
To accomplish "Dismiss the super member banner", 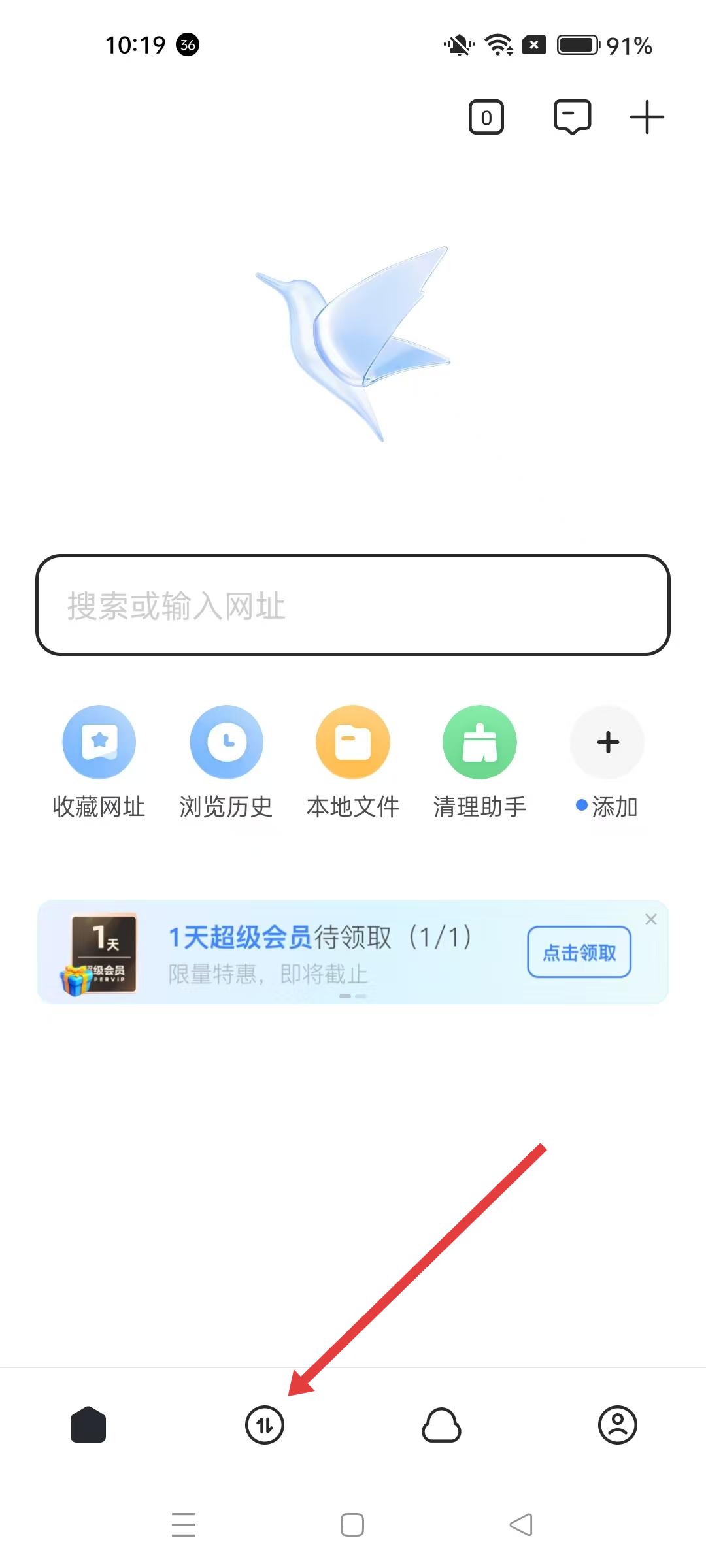I will coord(651,919).
